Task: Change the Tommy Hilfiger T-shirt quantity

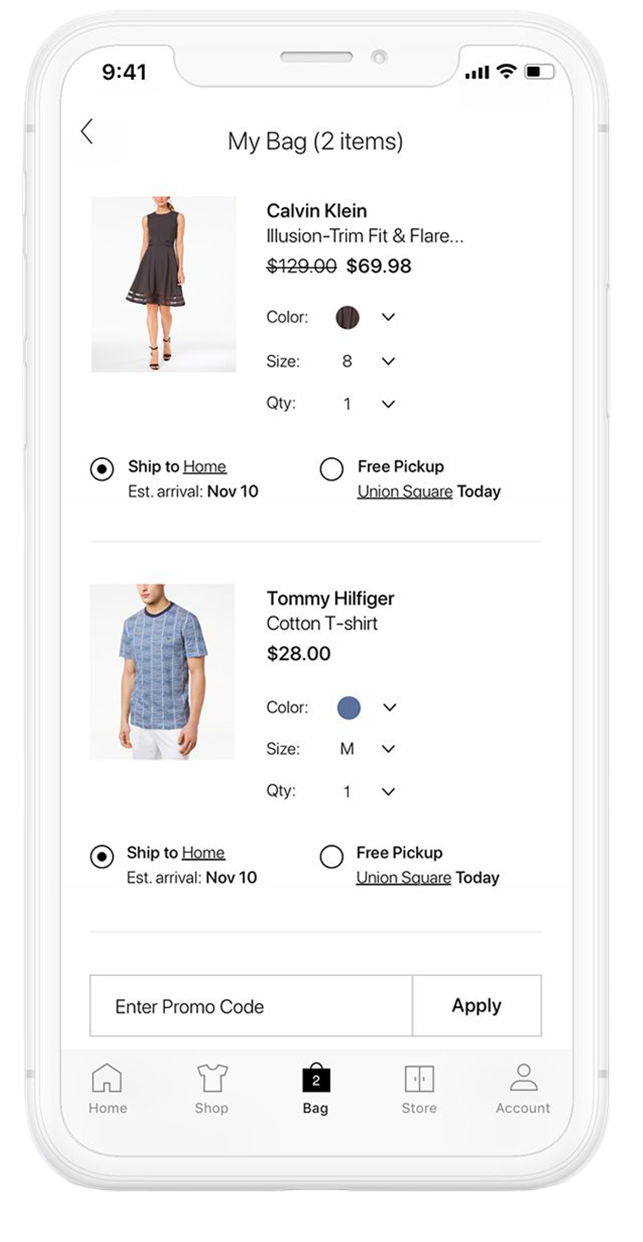Action: point(389,792)
